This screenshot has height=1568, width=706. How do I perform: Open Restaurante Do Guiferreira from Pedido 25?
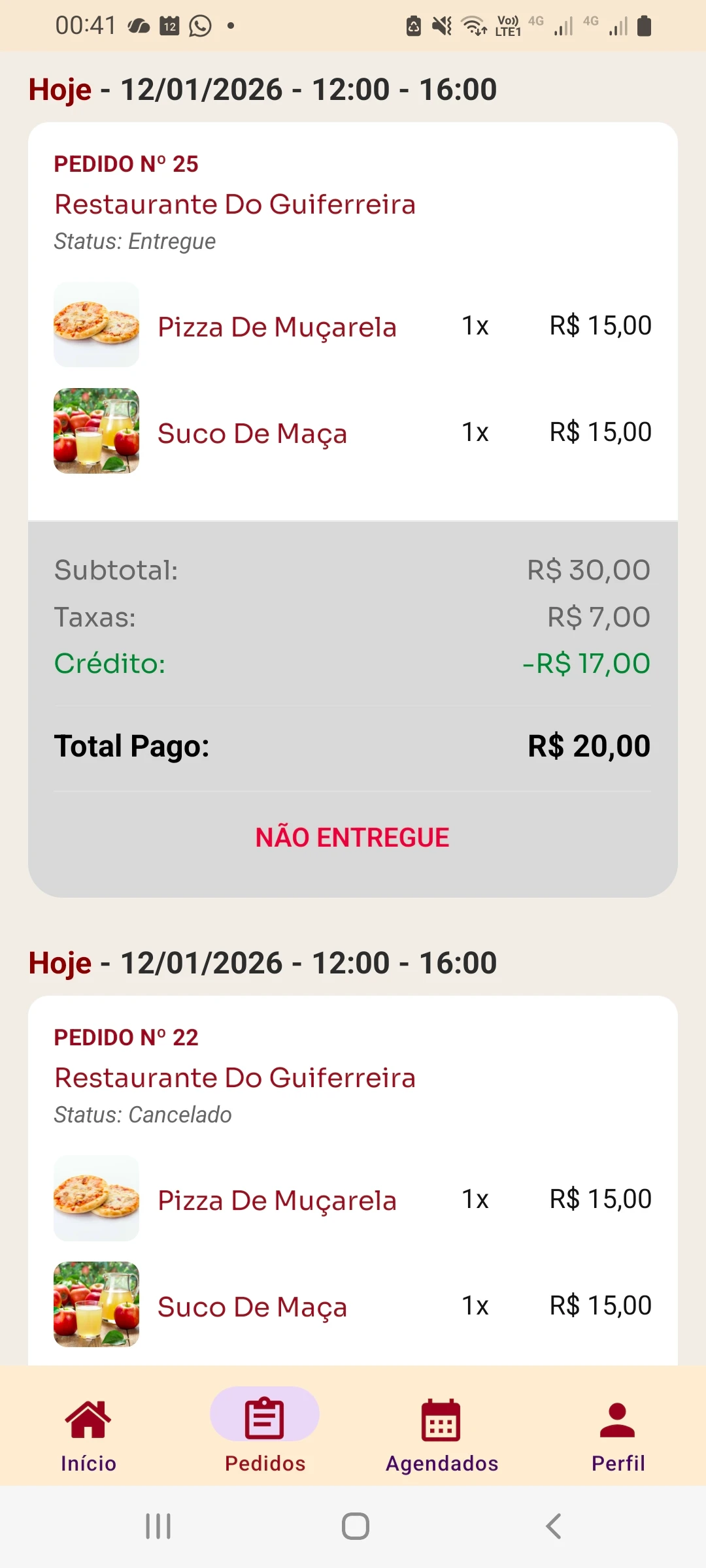click(235, 204)
